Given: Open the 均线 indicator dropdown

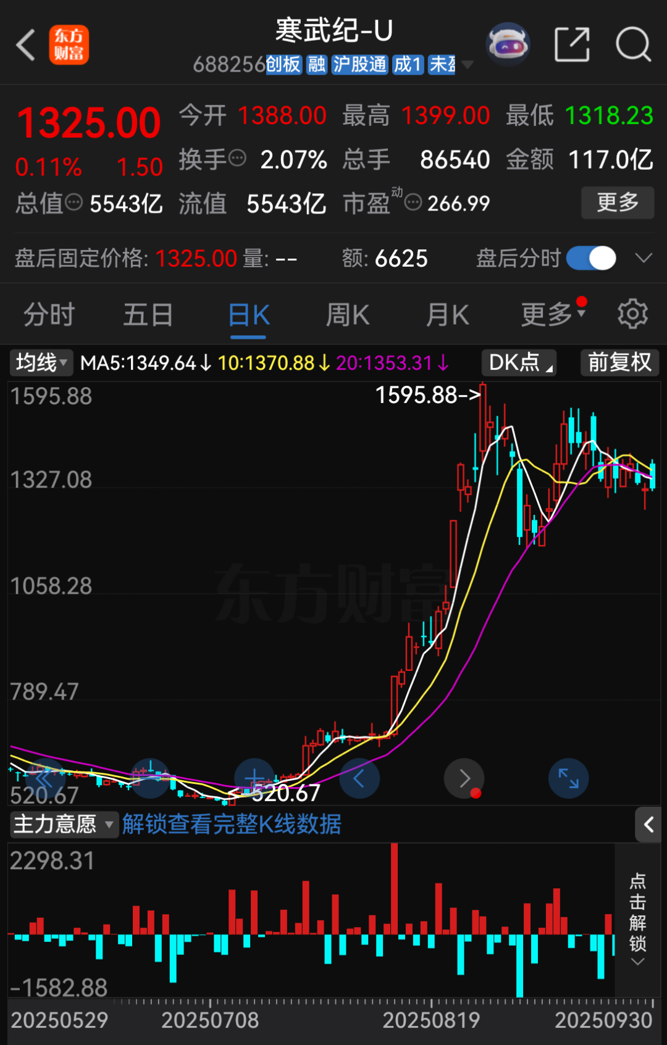Looking at the screenshot, I should 41,363.
